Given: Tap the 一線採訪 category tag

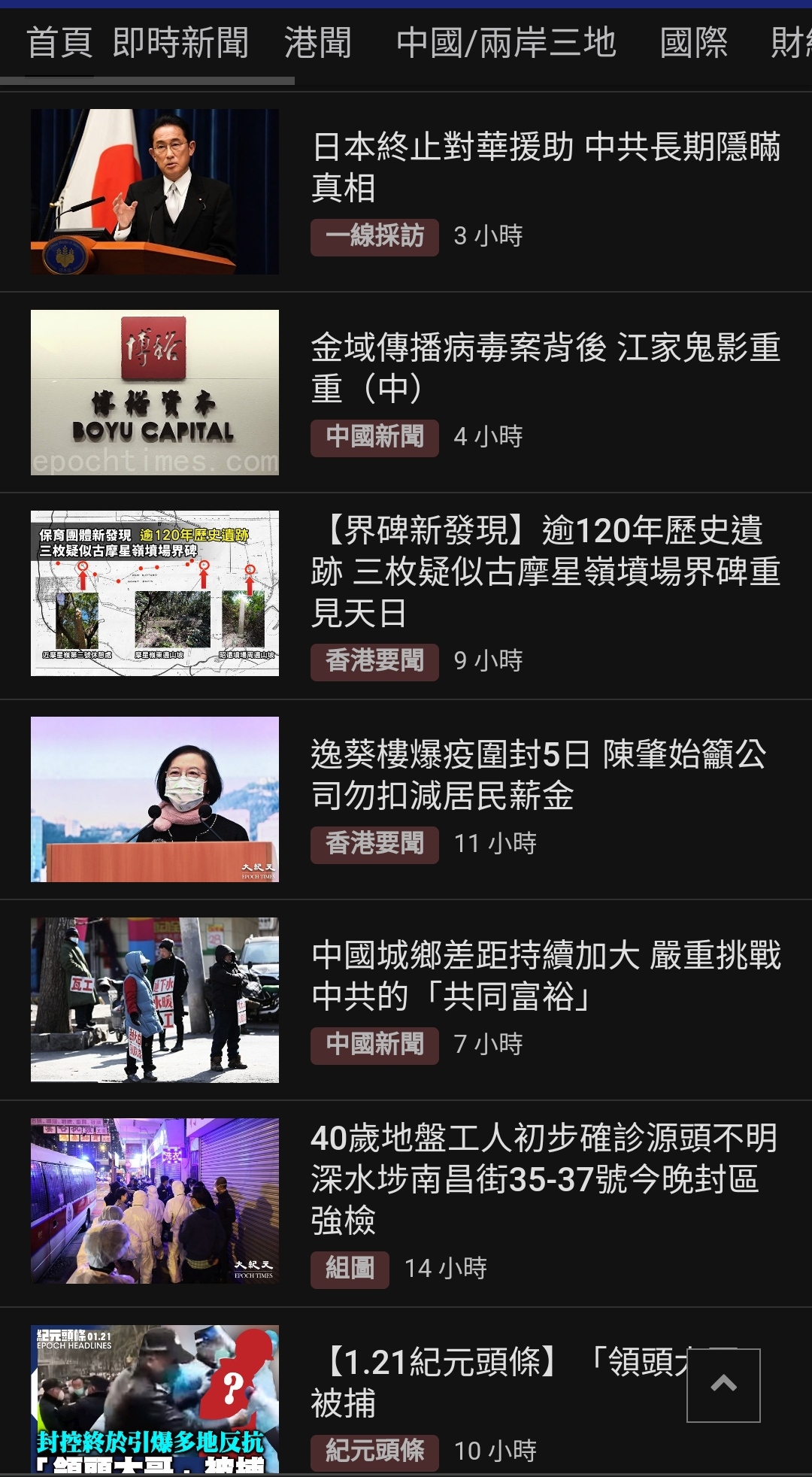Looking at the screenshot, I should pyautogui.click(x=374, y=237).
